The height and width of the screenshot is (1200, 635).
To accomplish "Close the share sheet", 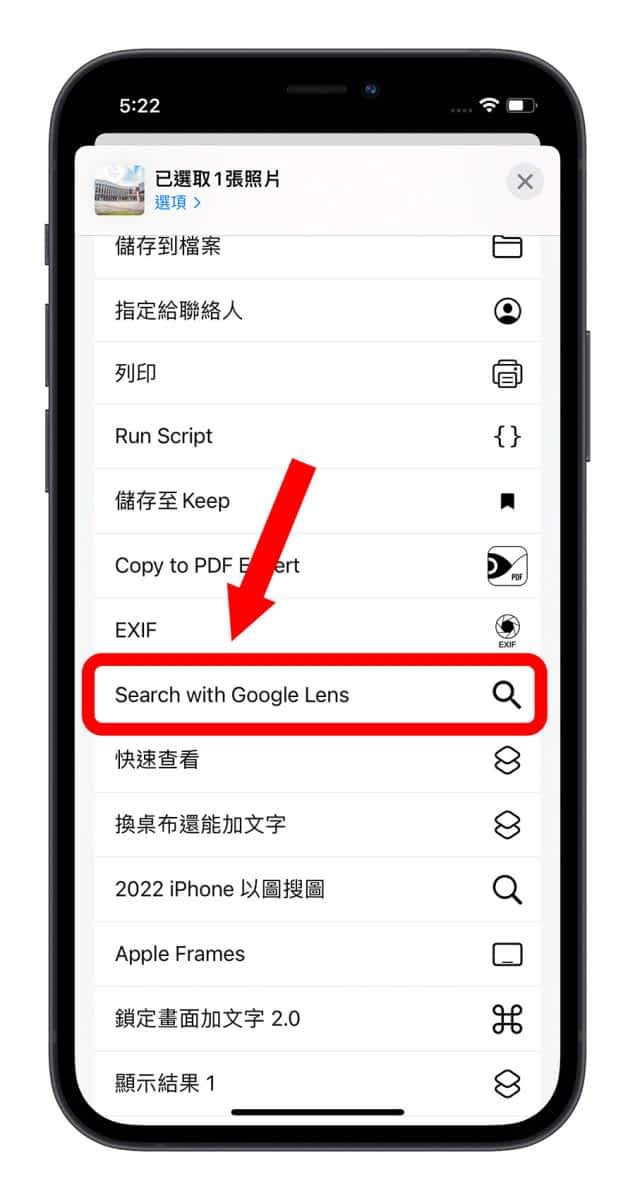I will [x=525, y=182].
